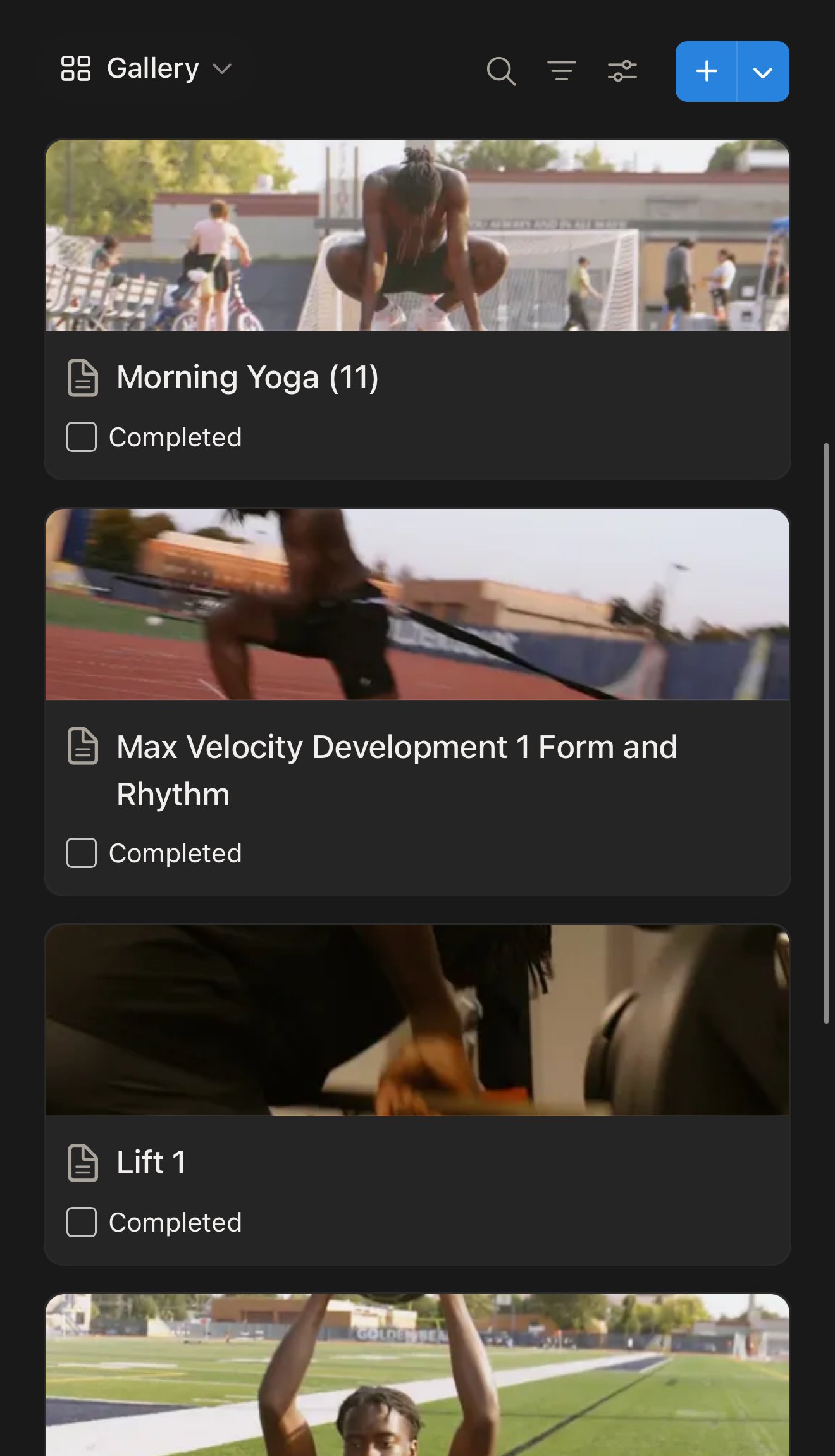Add a new page with plus button
This screenshot has width=835, height=1456.
coord(706,71)
